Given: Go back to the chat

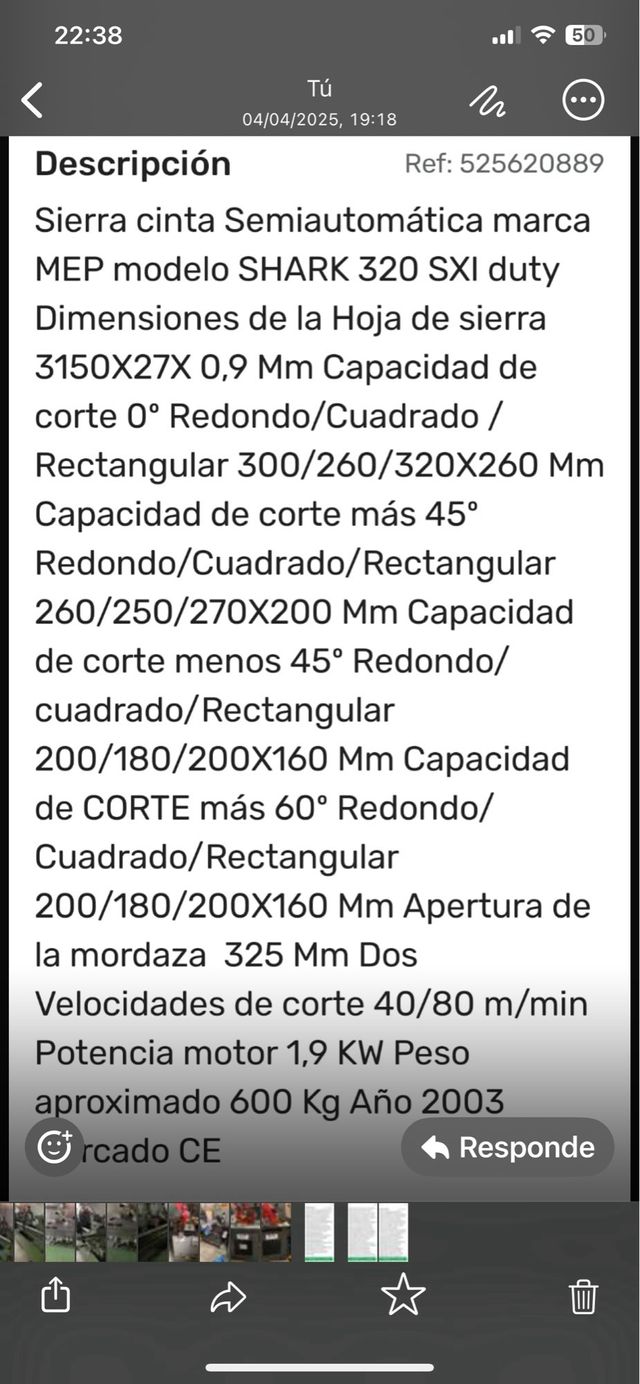Looking at the screenshot, I should pyautogui.click(x=33, y=100).
